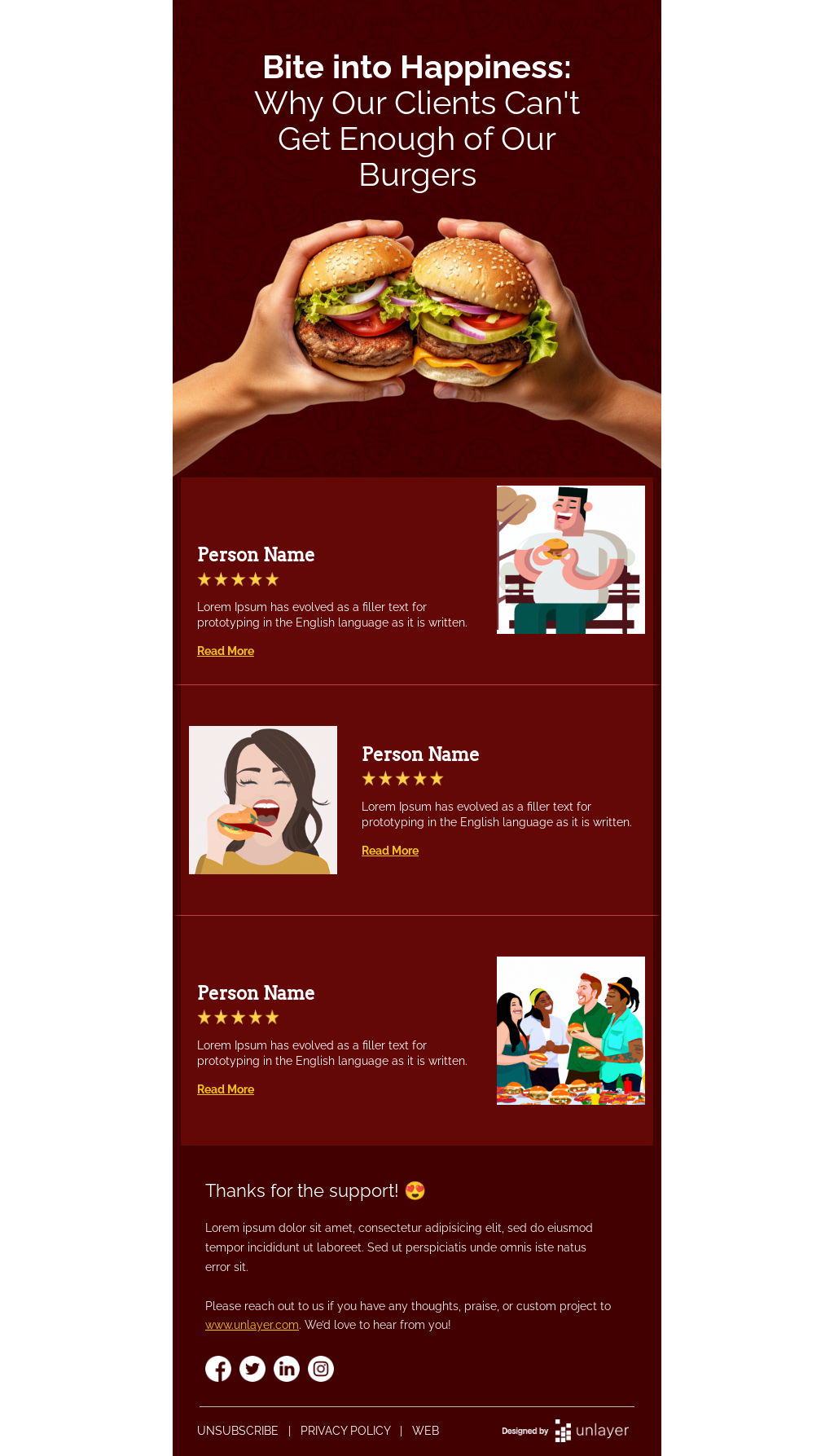The height and width of the screenshot is (1456, 834).
Task: Tap the UNSUBSCRIBE link
Action: click(x=238, y=1431)
